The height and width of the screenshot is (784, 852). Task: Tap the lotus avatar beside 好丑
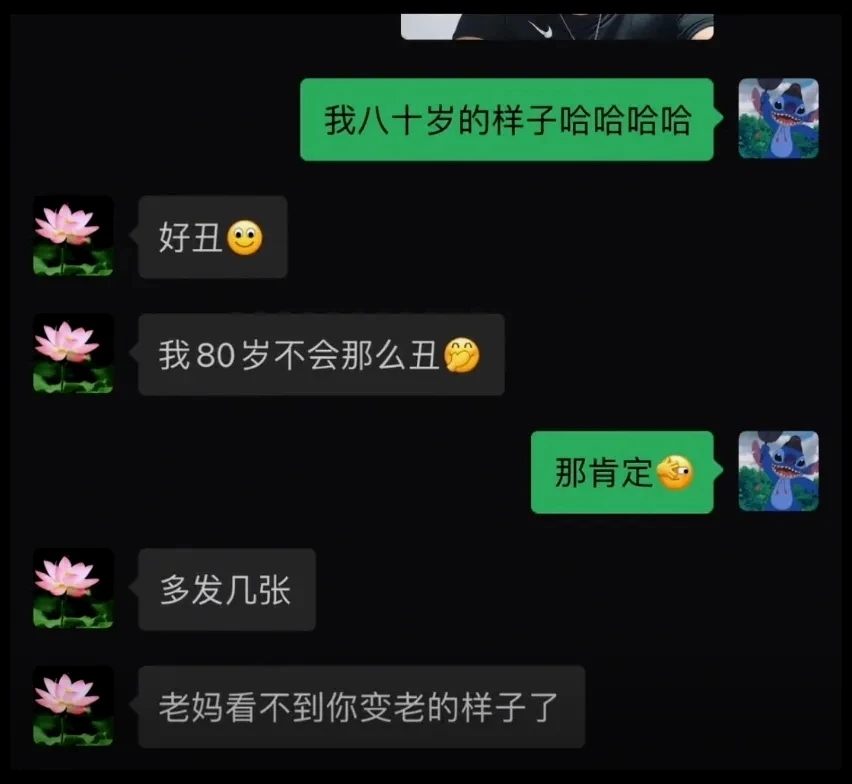[x=73, y=236]
